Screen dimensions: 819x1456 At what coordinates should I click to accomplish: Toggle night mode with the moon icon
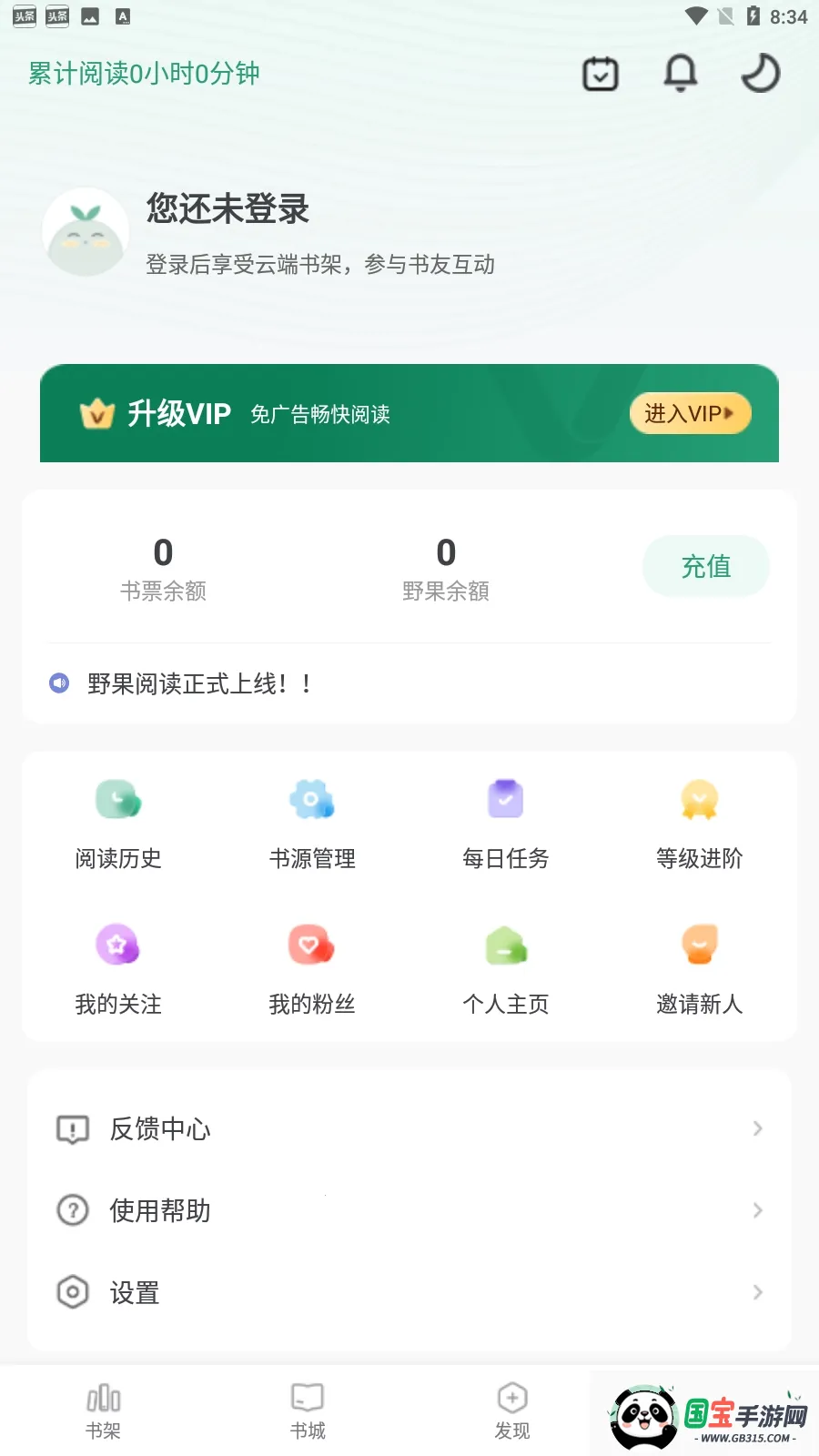pyautogui.click(x=760, y=73)
